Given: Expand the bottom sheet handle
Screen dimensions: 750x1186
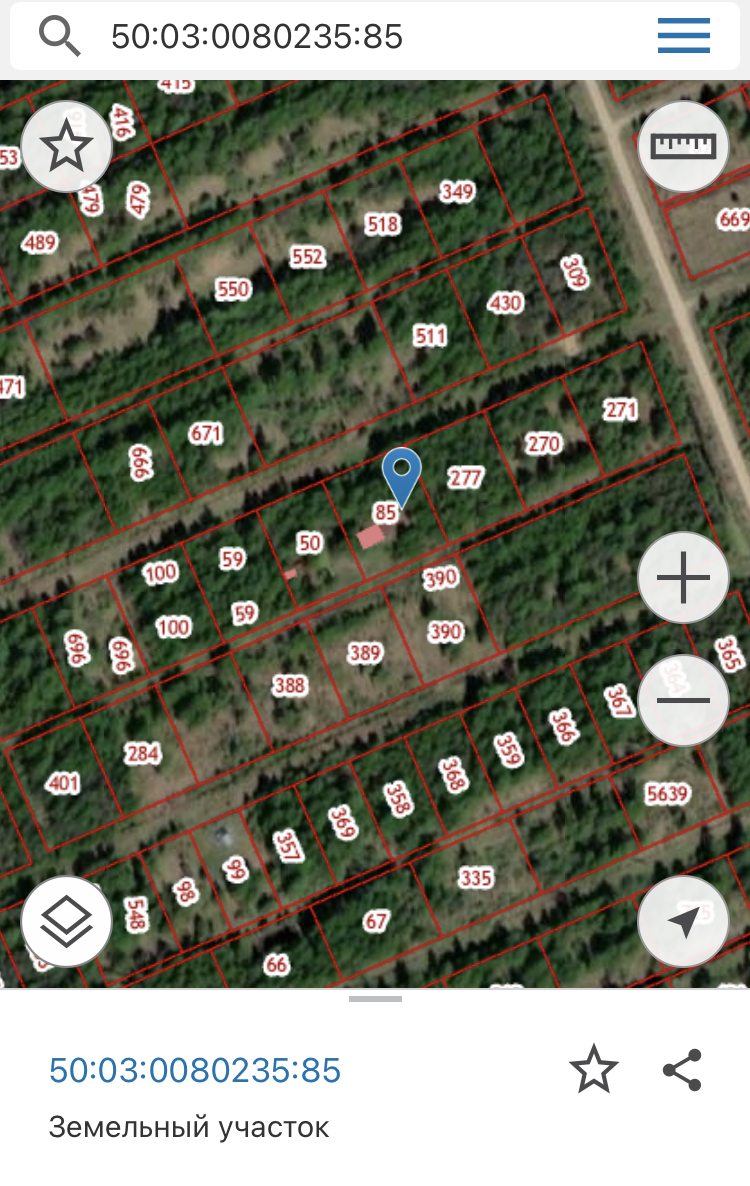Looking at the screenshot, I should pyautogui.click(x=375, y=998).
